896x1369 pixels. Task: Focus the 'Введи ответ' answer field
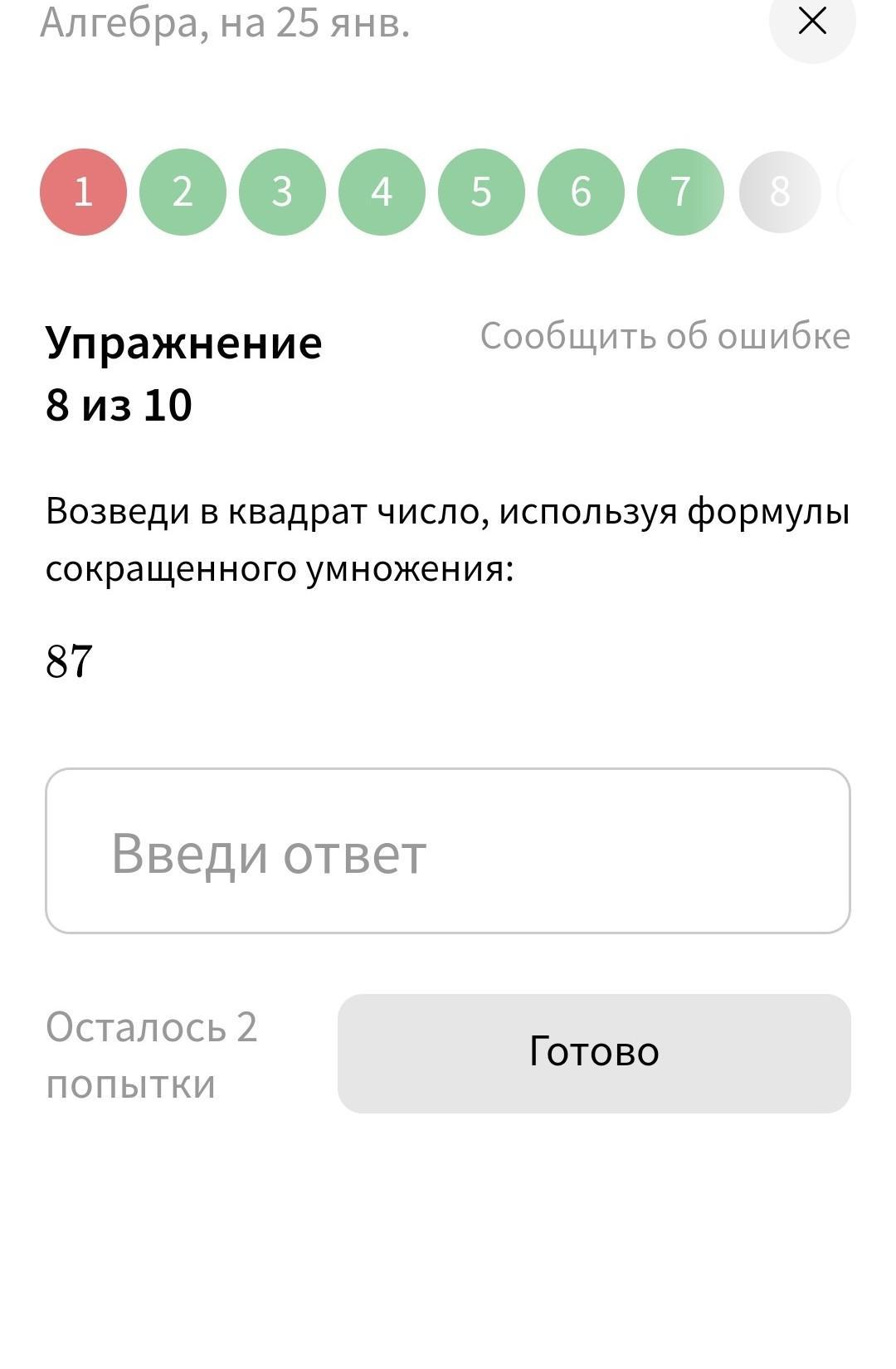448,851
